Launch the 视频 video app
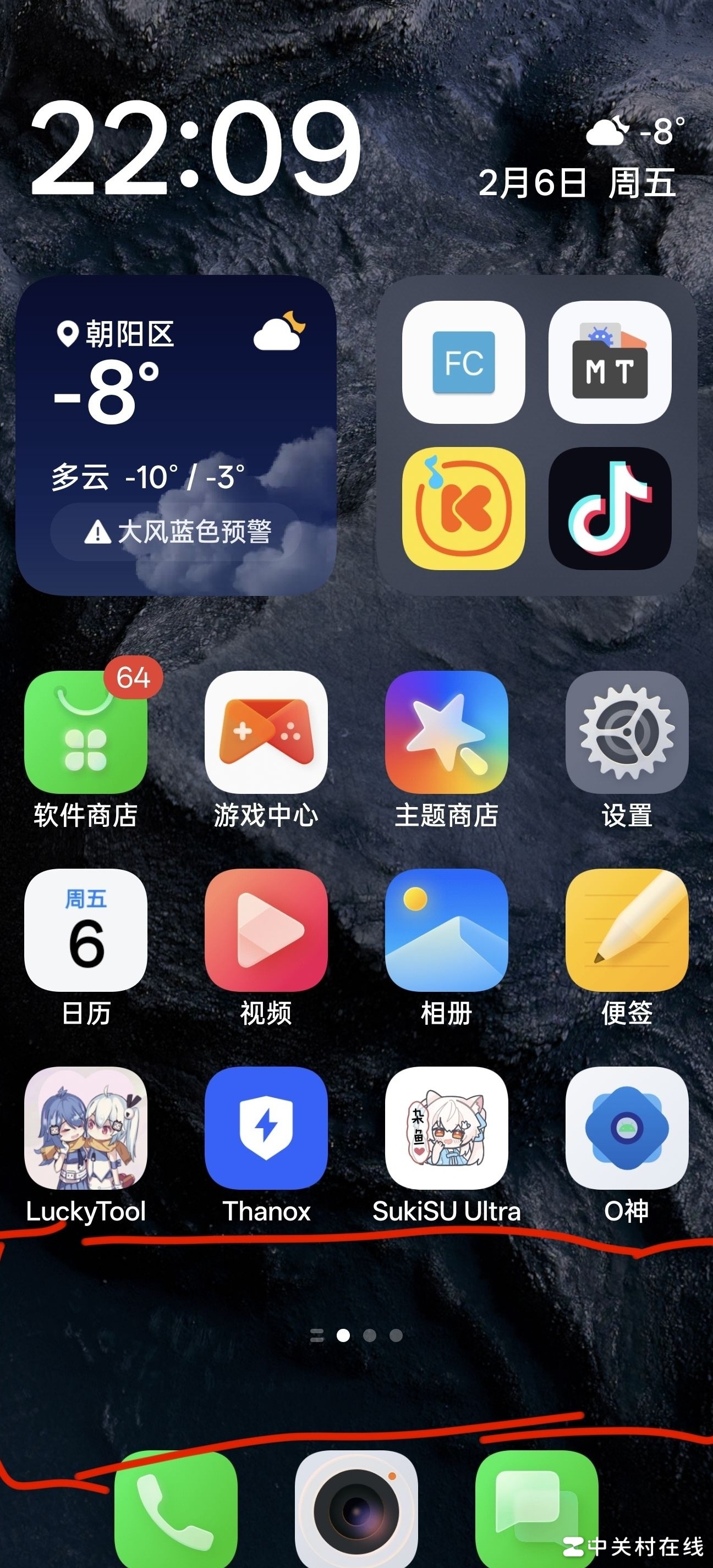Viewport: 713px width, 1568px height. [266, 930]
